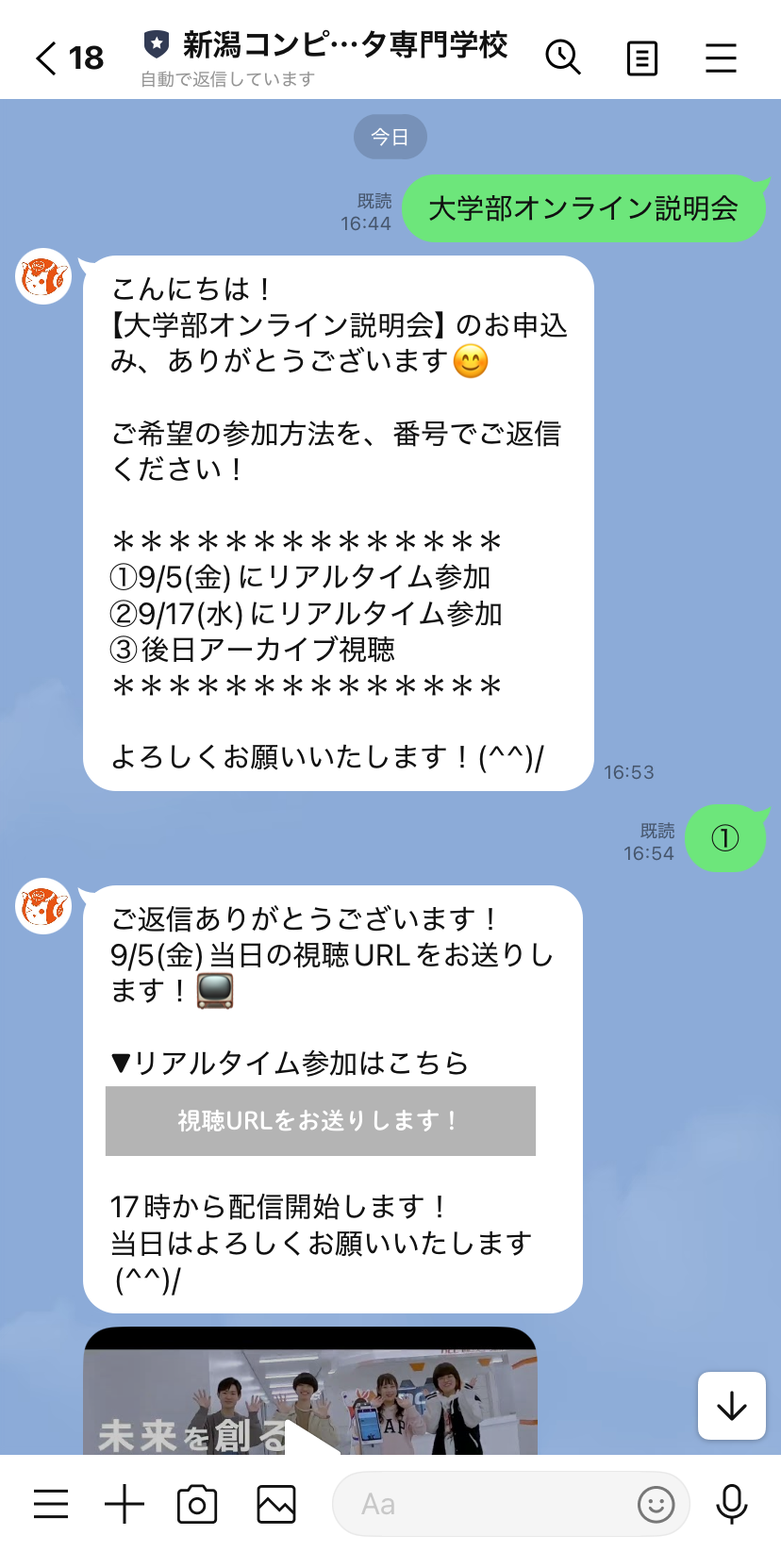781x1568 pixels.
Task: Play the video message 未来を創る
Action: point(311,1433)
